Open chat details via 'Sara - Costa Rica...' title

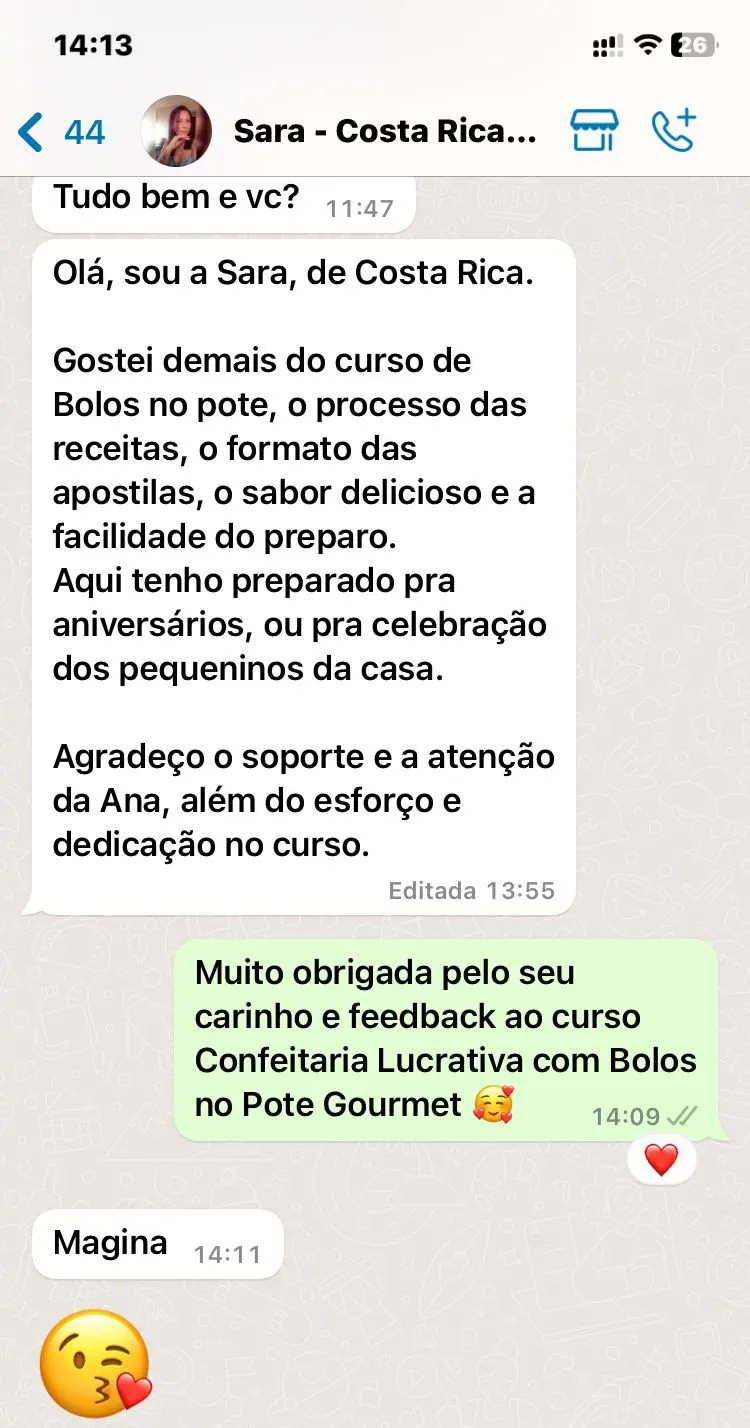(385, 129)
